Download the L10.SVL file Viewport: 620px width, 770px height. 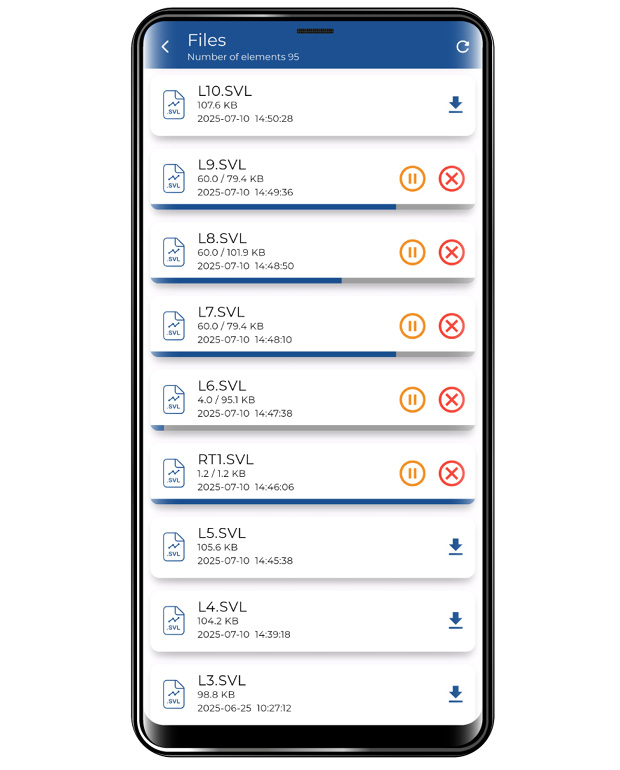455,104
